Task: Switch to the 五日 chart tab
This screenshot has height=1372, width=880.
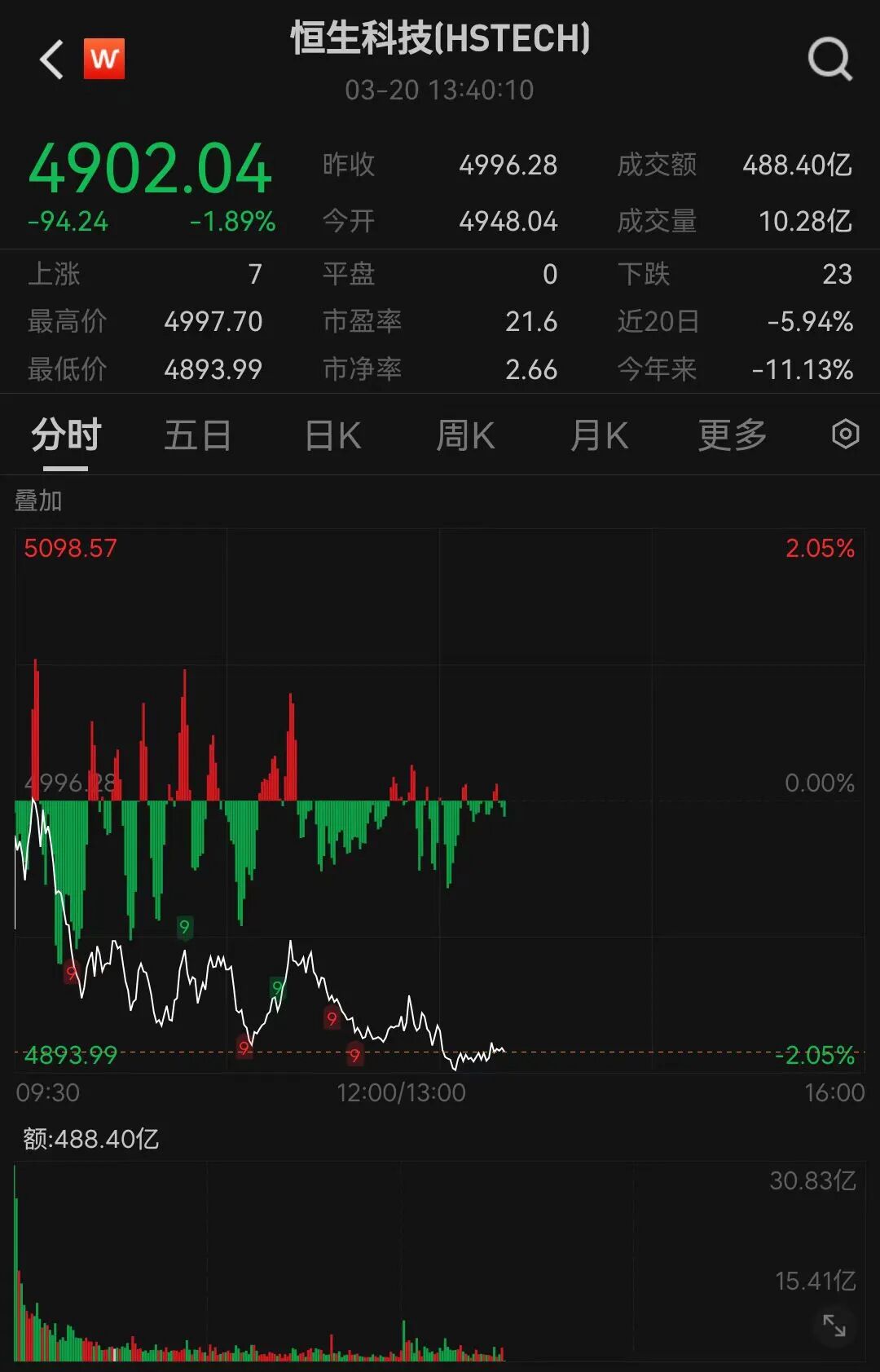Action: (198, 435)
